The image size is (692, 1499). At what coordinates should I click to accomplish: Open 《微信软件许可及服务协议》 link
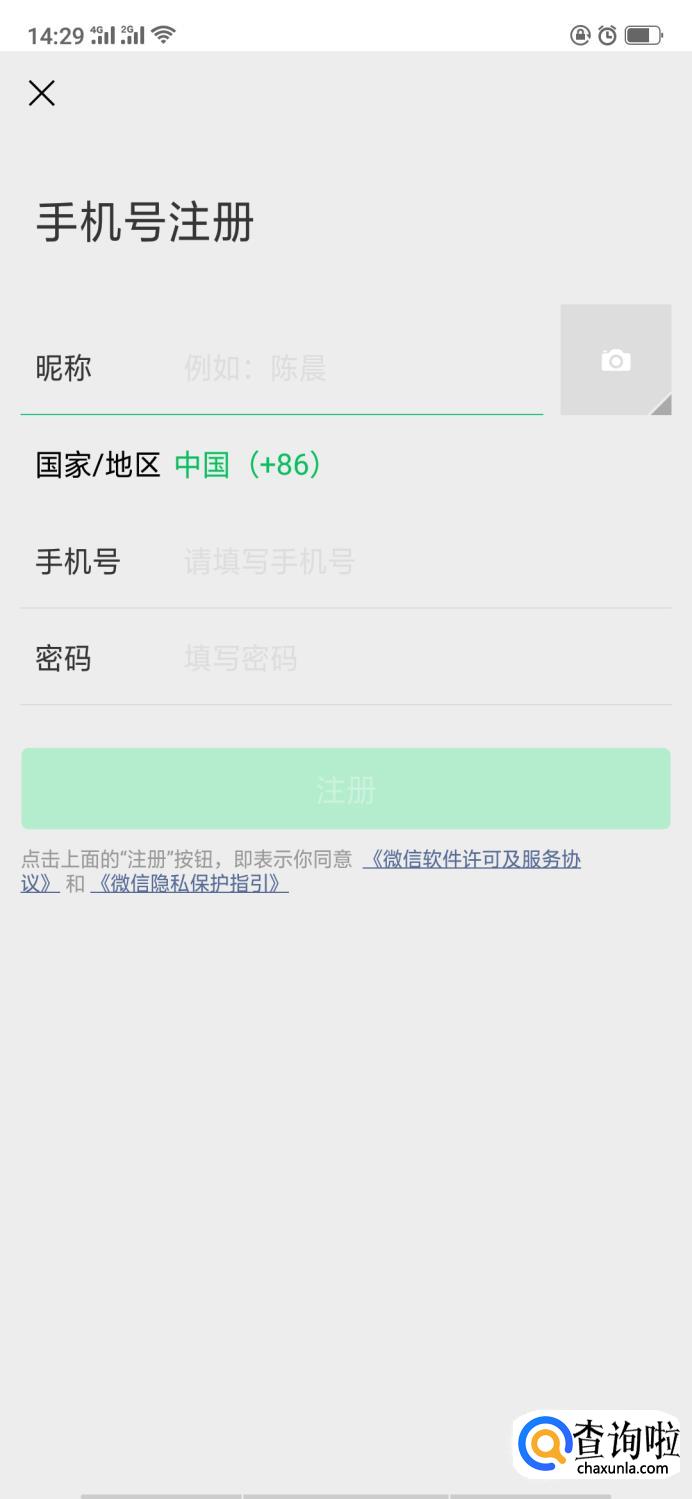472,860
